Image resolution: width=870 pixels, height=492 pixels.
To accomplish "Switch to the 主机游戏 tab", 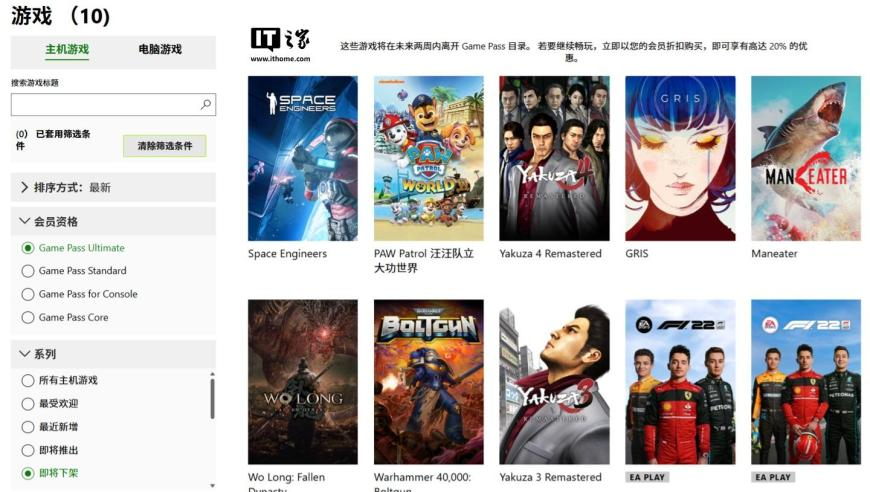I will pyautogui.click(x=67, y=49).
